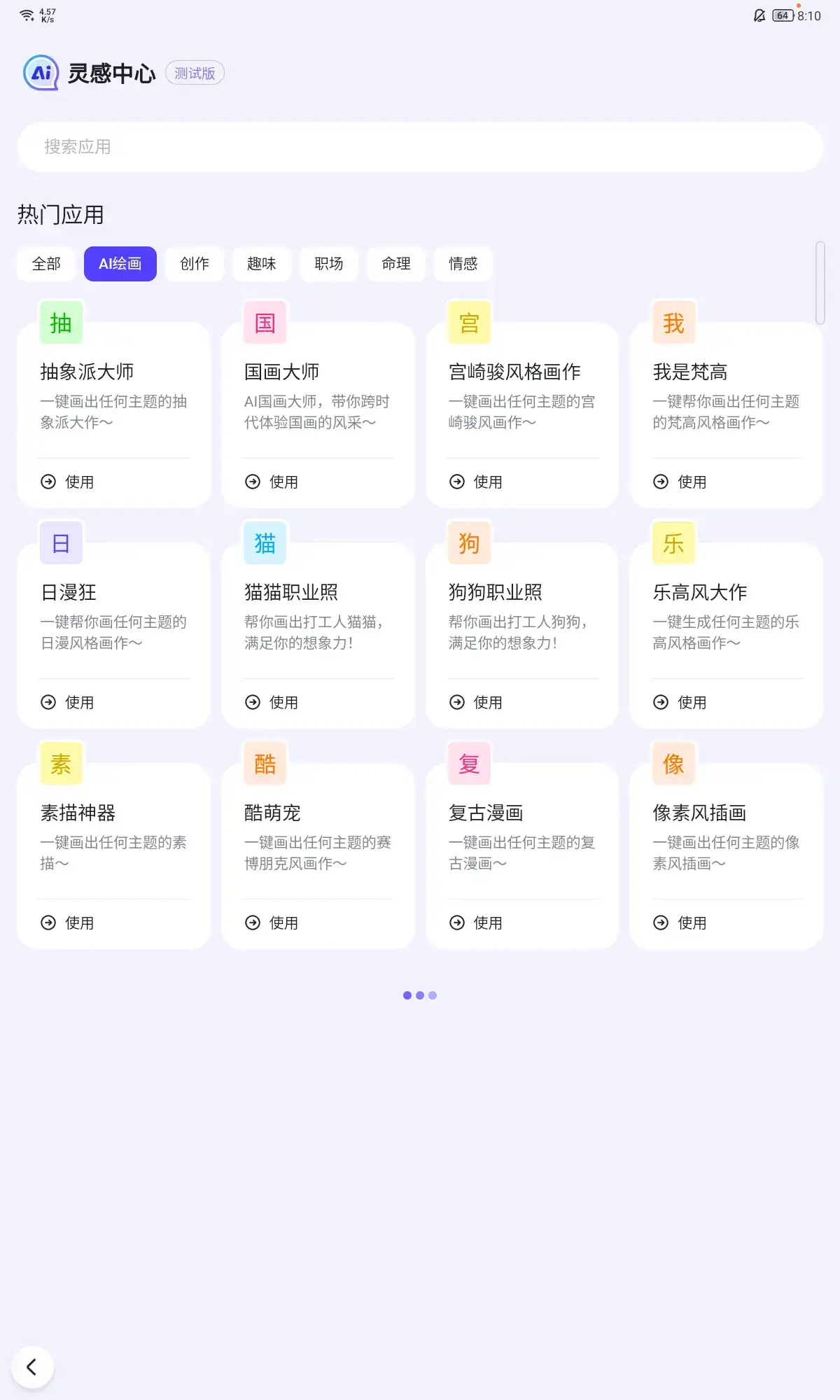840x1400 pixels.
Task: Switch to the 全部 category tab
Action: click(46, 264)
